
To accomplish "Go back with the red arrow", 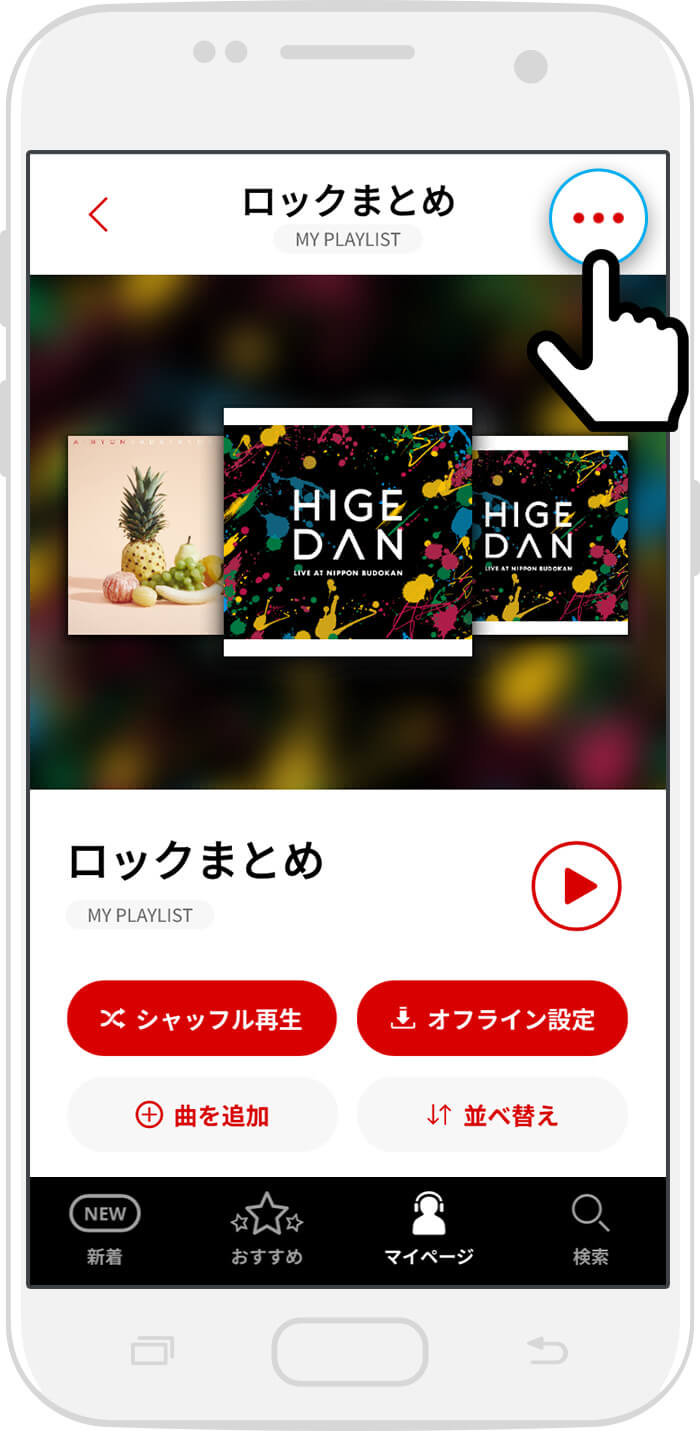I will 98,214.
